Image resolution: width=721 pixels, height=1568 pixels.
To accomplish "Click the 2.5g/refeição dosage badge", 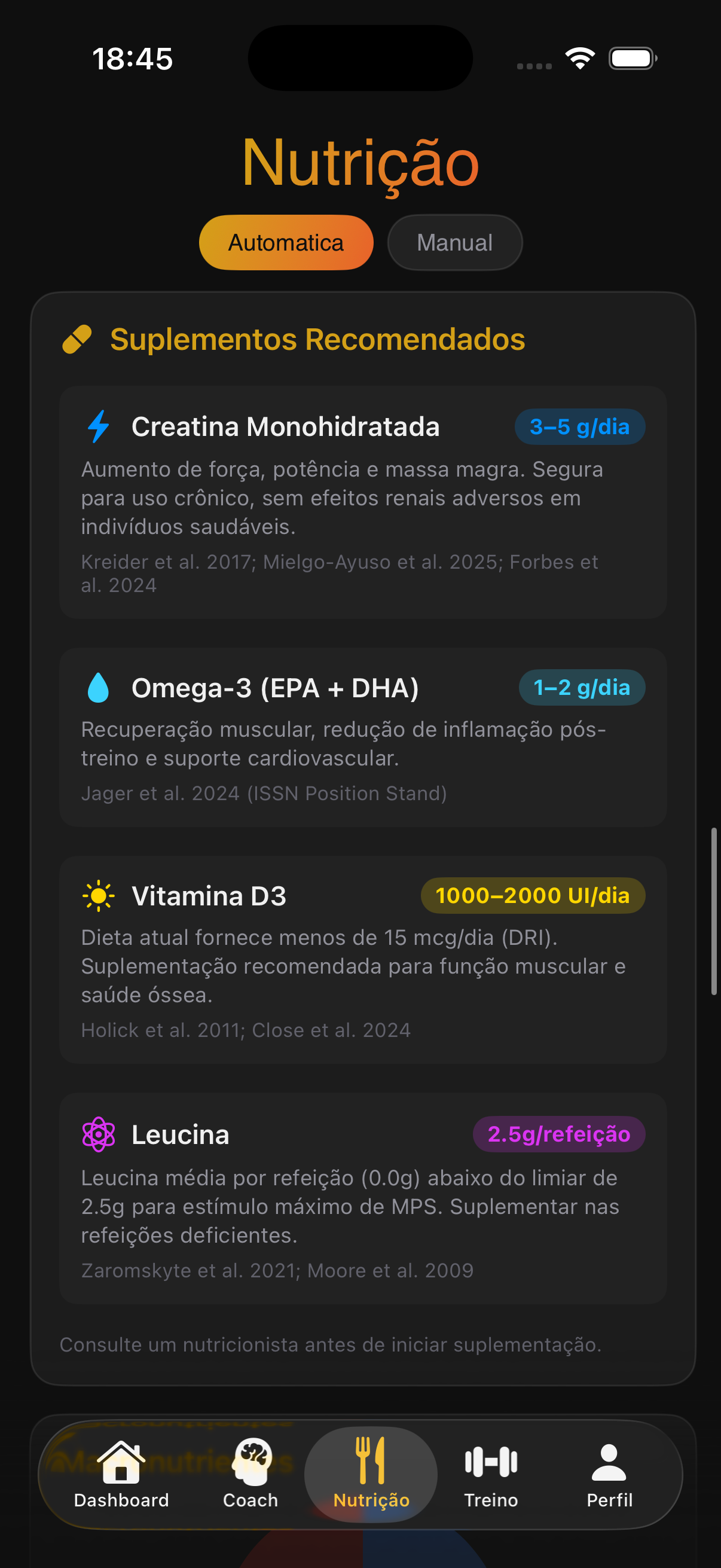I will pyautogui.click(x=558, y=1133).
